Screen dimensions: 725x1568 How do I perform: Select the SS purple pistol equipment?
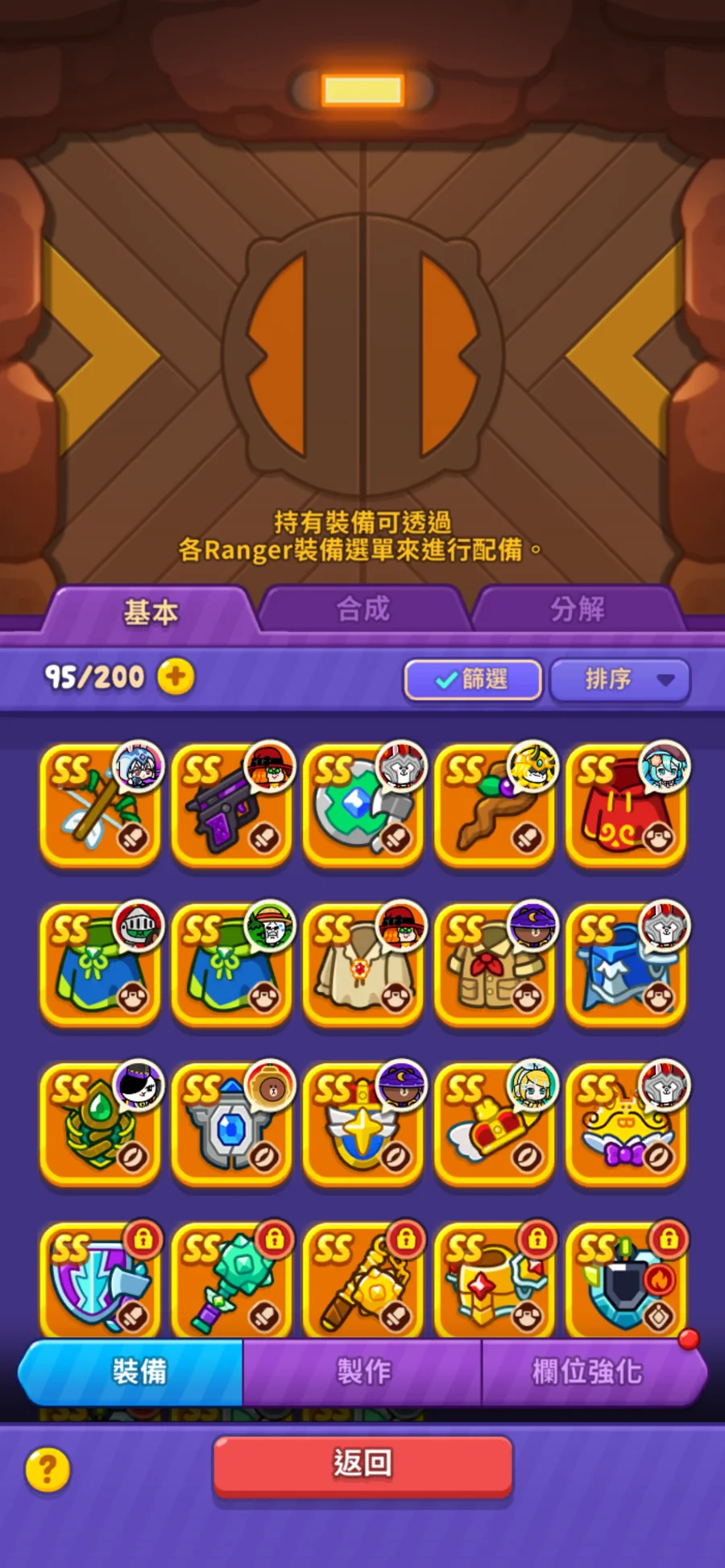(x=231, y=807)
